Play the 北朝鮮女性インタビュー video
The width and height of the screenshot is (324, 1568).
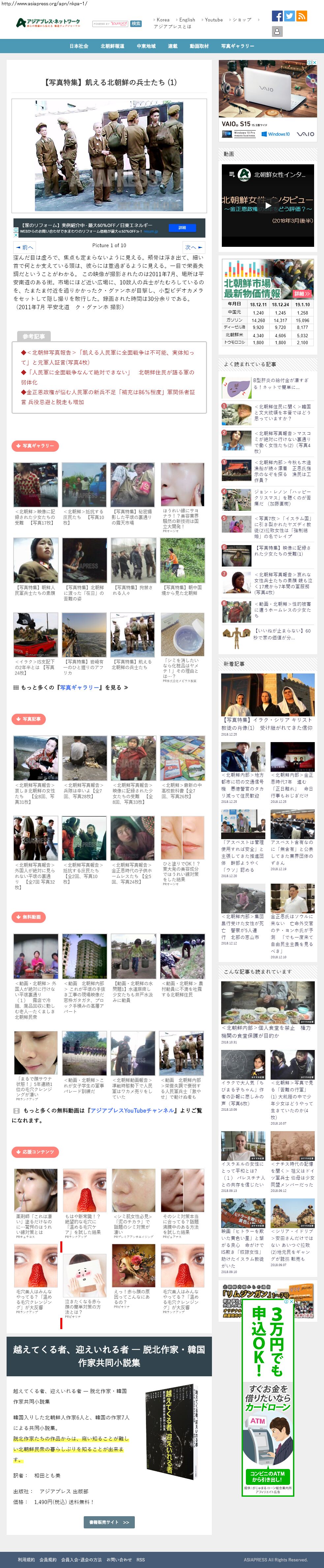[x=267, y=205]
